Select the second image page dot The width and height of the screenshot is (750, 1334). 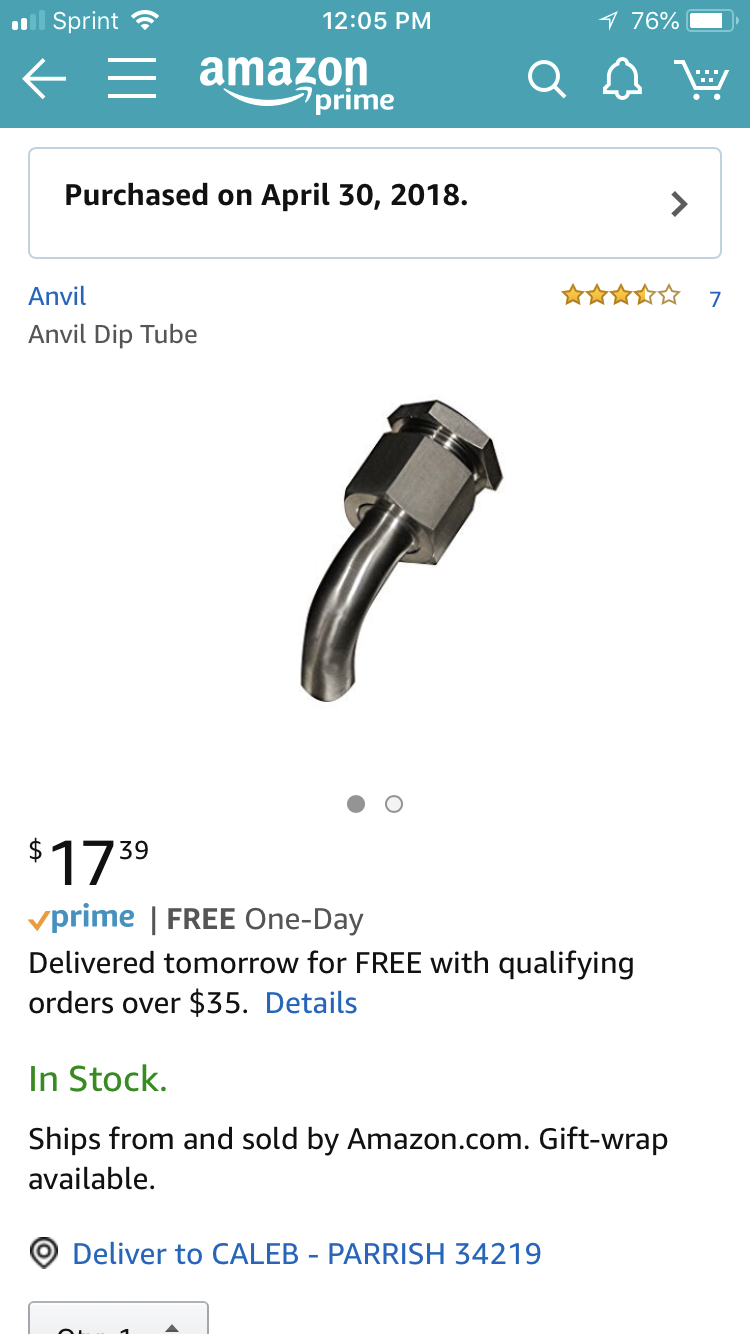click(x=394, y=804)
